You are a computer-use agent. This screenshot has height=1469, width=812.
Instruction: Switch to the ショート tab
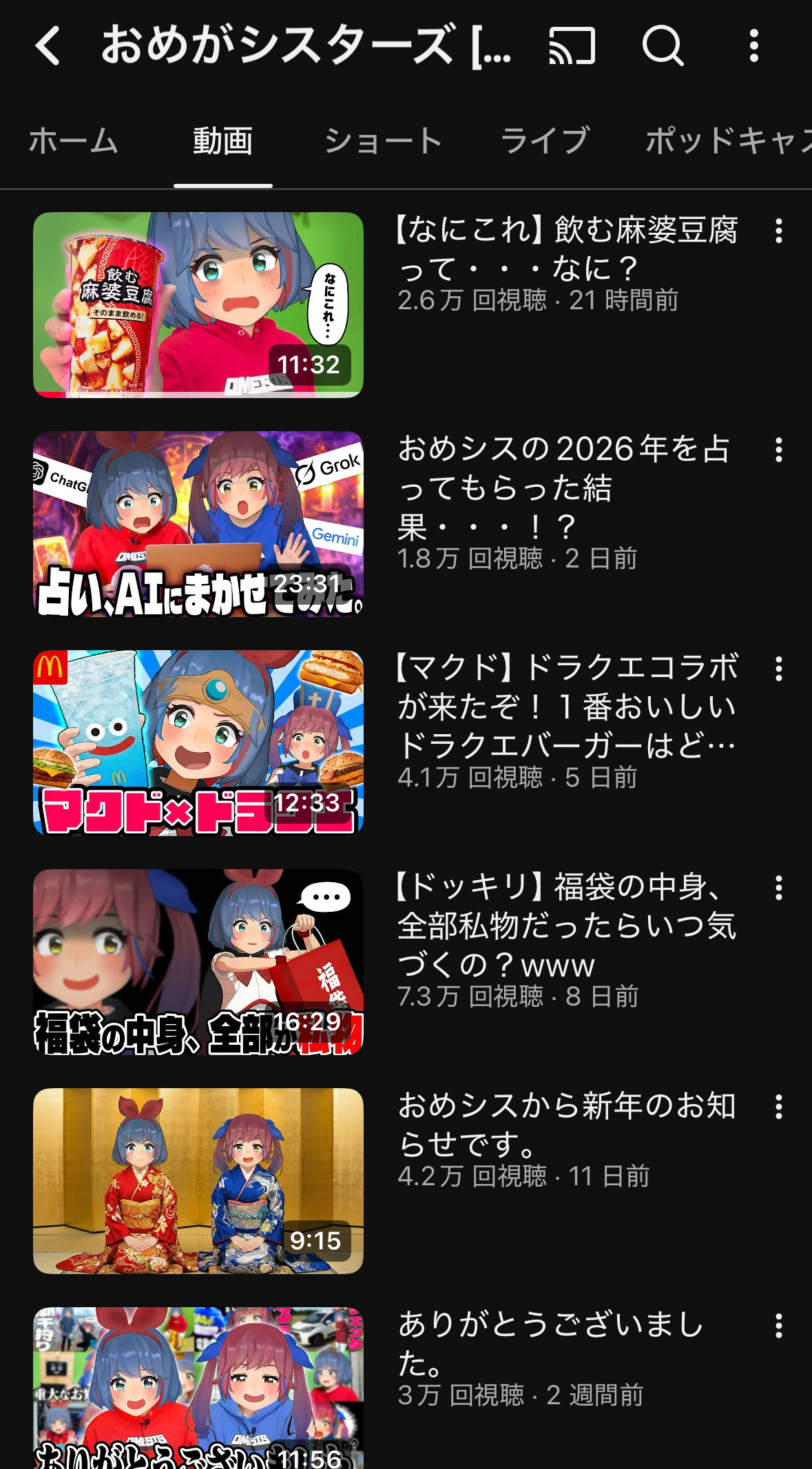(x=383, y=141)
